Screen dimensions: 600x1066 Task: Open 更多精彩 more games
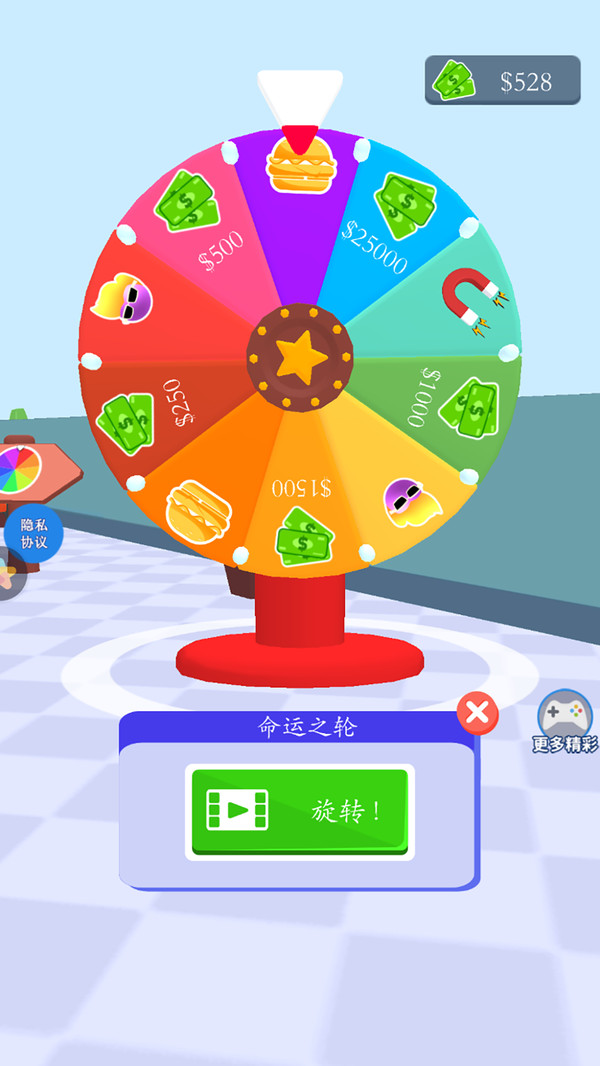click(565, 722)
